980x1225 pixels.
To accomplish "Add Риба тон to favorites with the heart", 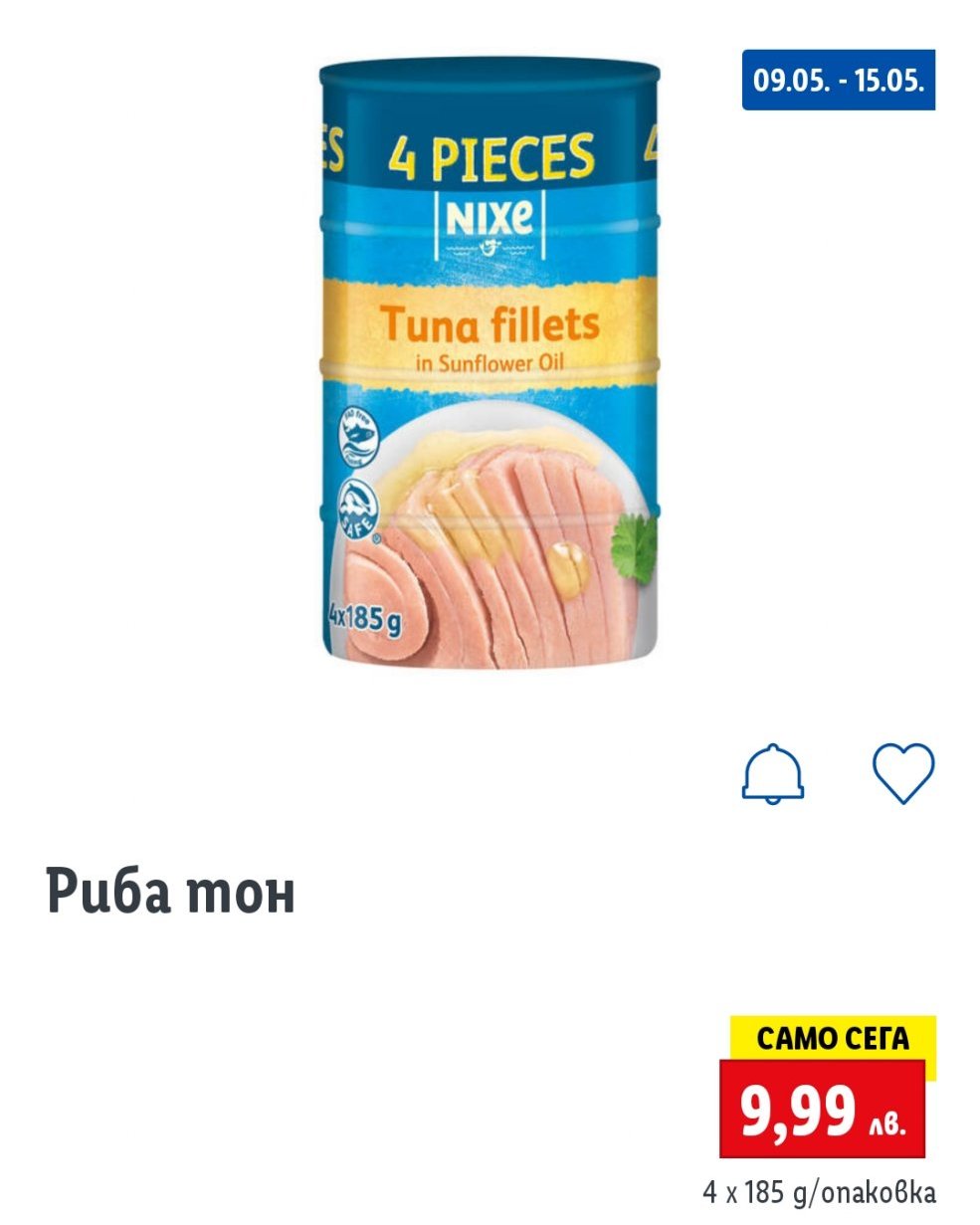I will click(902, 773).
